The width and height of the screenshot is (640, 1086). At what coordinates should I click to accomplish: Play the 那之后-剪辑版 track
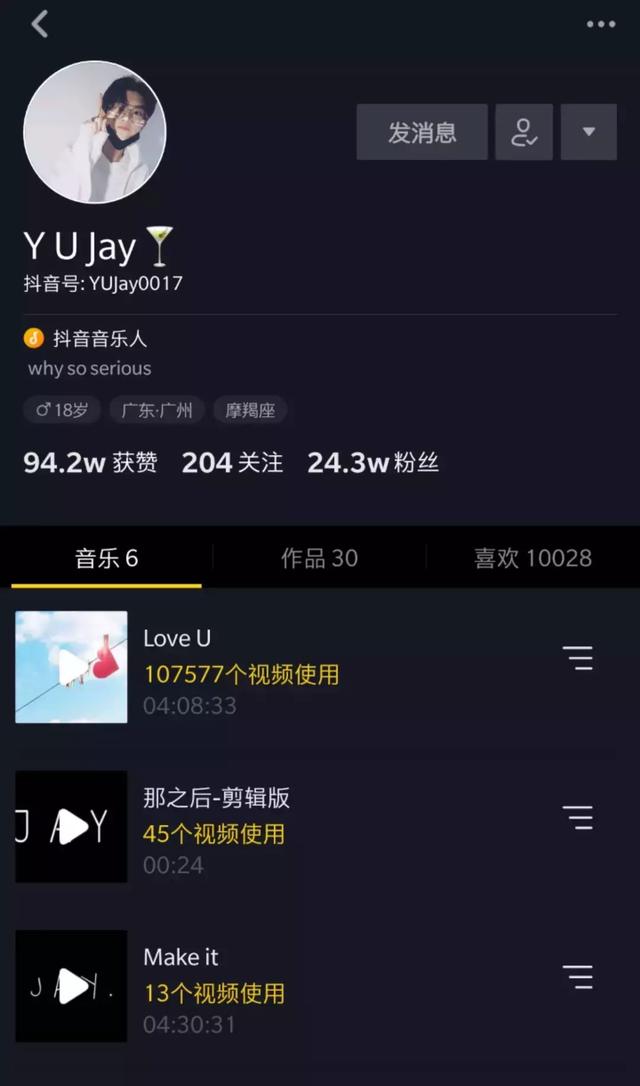click(72, 827)
